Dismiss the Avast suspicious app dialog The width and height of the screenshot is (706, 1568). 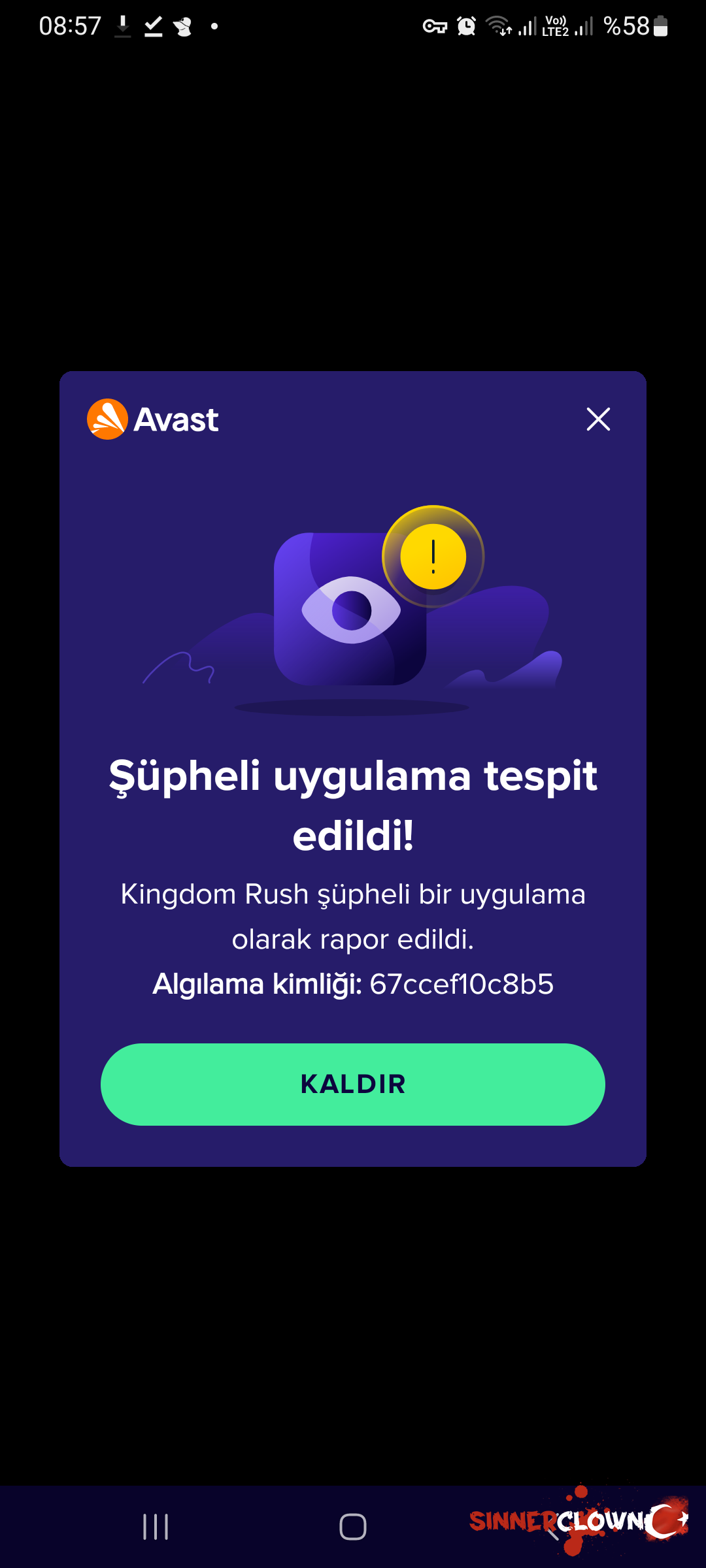(598, 419)
